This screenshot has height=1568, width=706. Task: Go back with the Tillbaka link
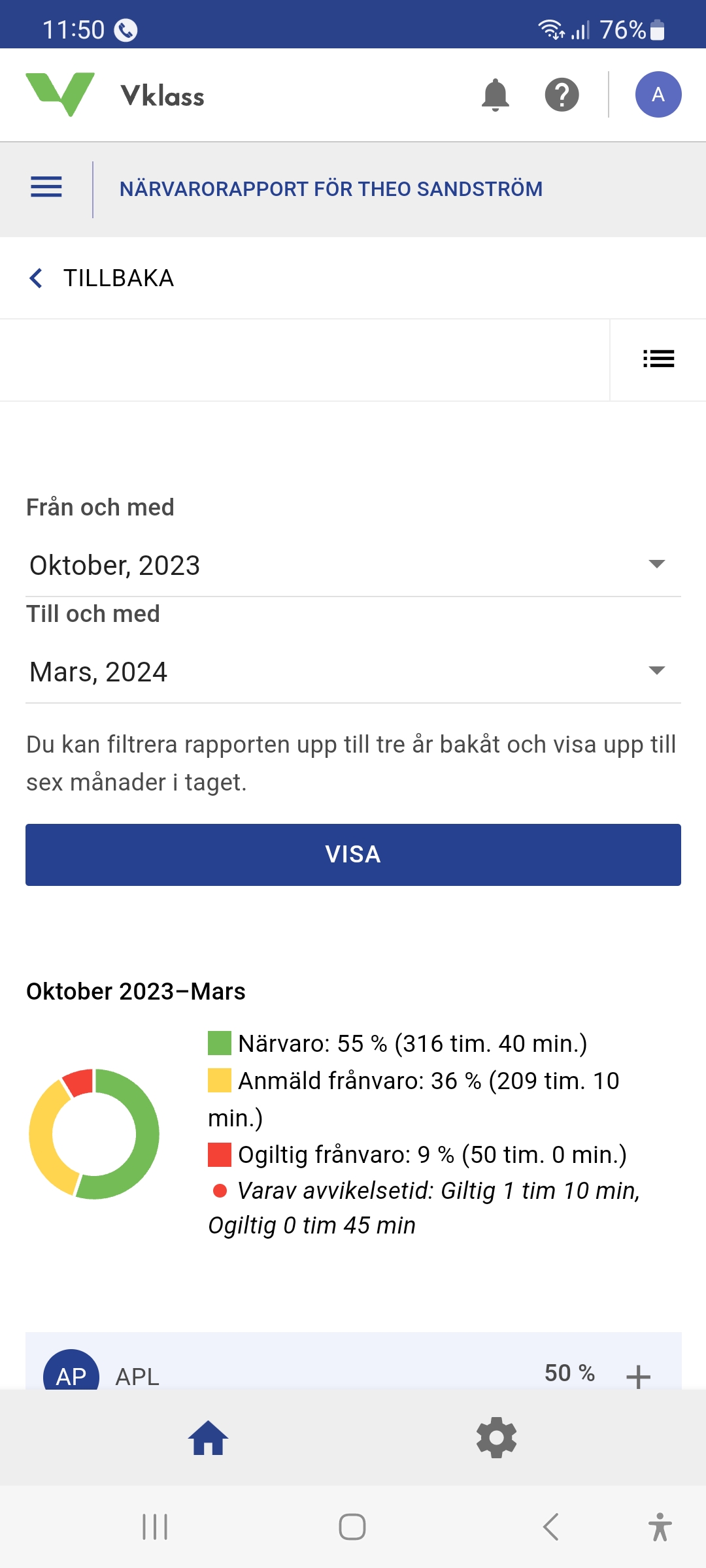click(102, 278)
